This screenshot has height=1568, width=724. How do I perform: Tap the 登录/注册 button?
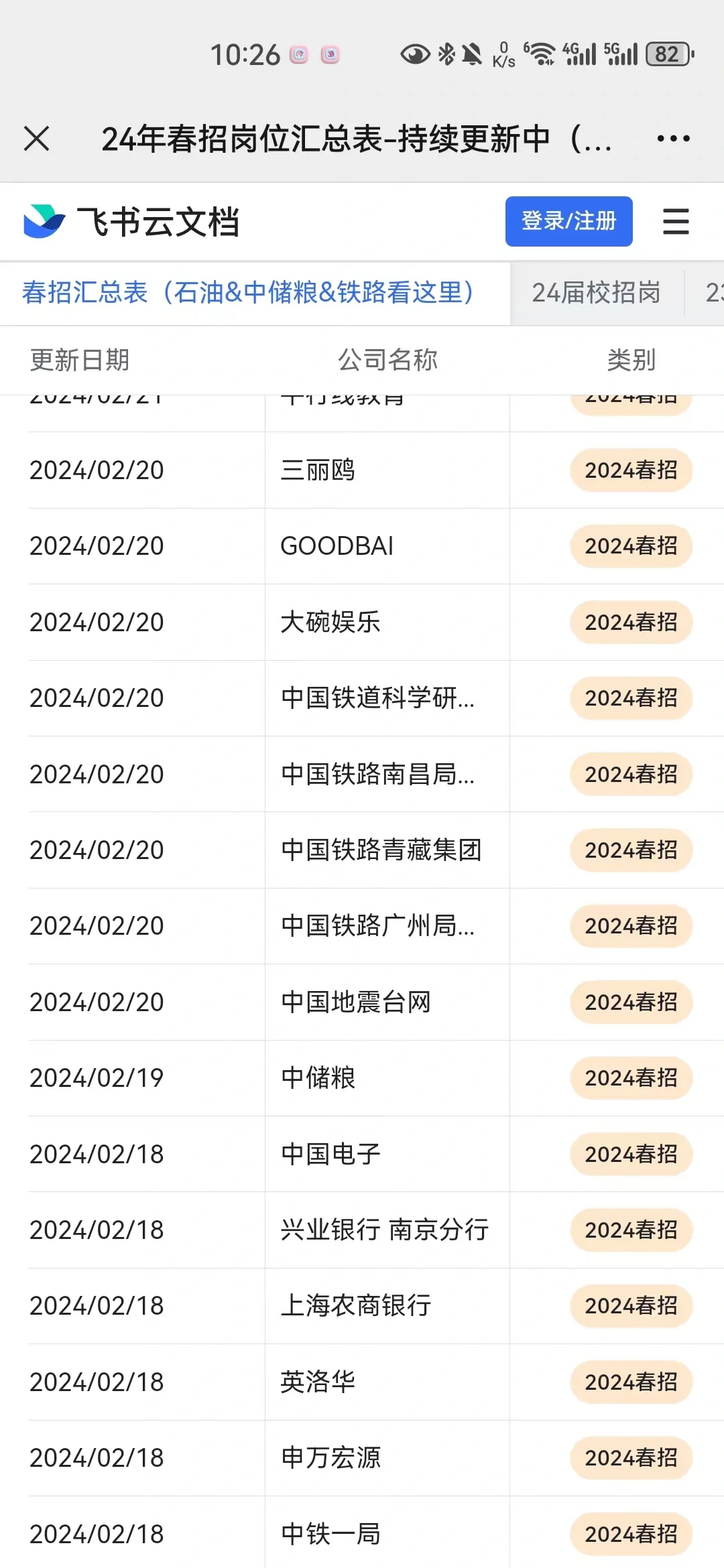click(x=568, y=221)
